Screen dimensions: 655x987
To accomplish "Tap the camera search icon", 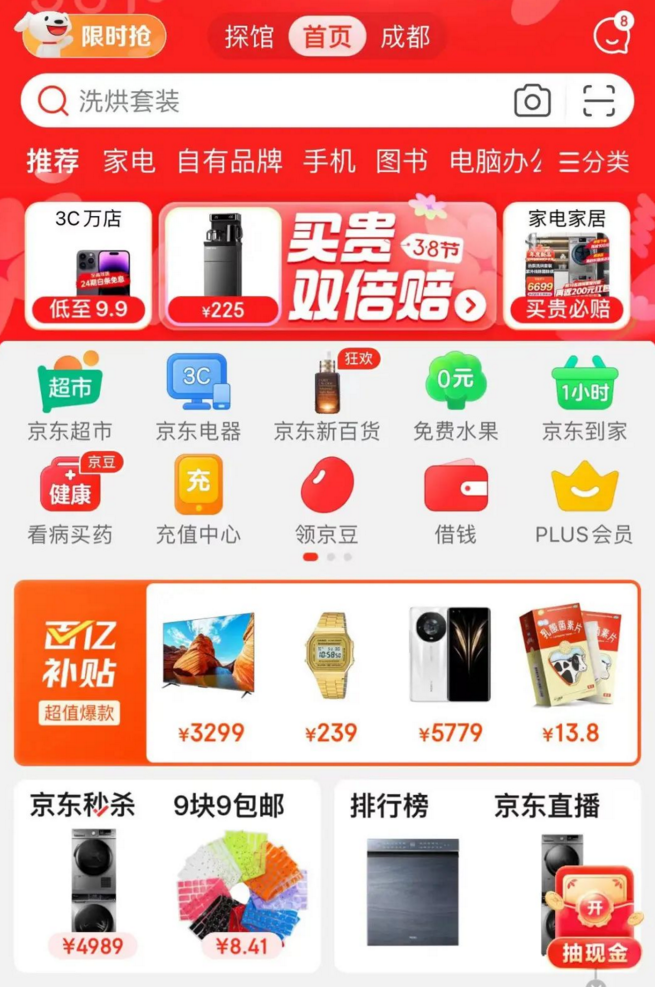I will (532, 101).
